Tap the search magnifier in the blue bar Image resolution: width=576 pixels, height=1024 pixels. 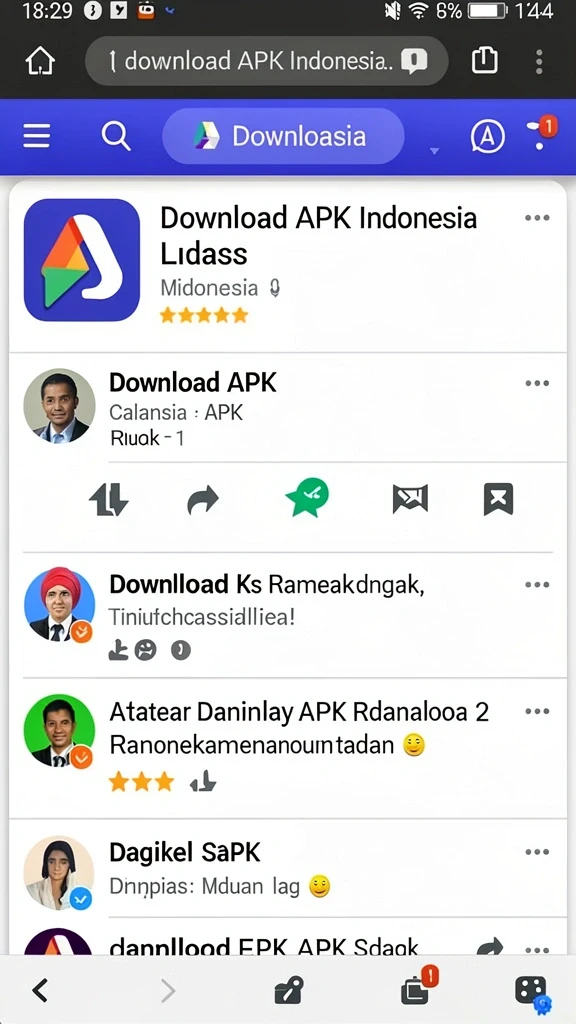coord(116,136)
